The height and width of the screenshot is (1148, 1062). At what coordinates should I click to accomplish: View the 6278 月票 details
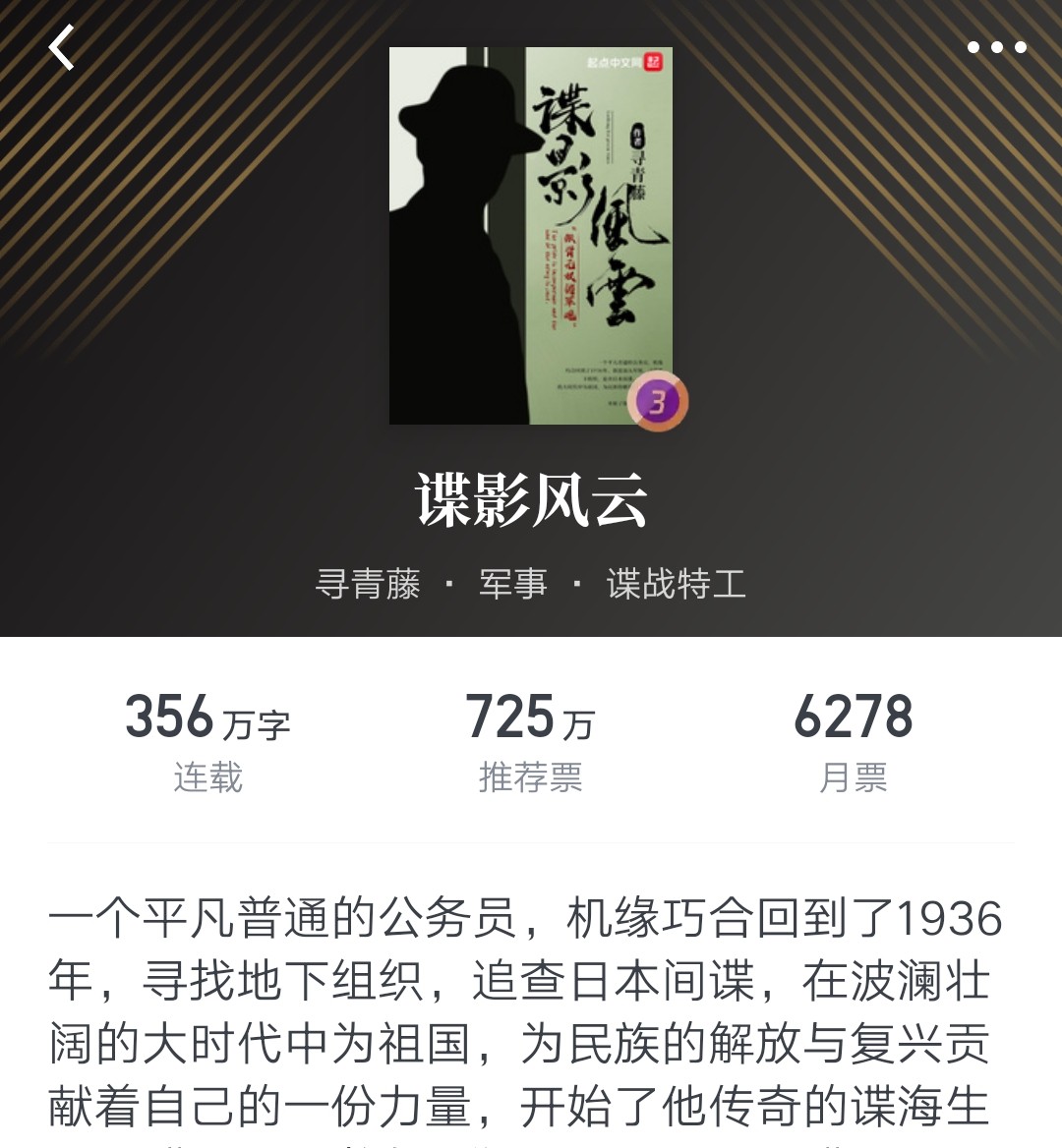click(x=853, y=742)
